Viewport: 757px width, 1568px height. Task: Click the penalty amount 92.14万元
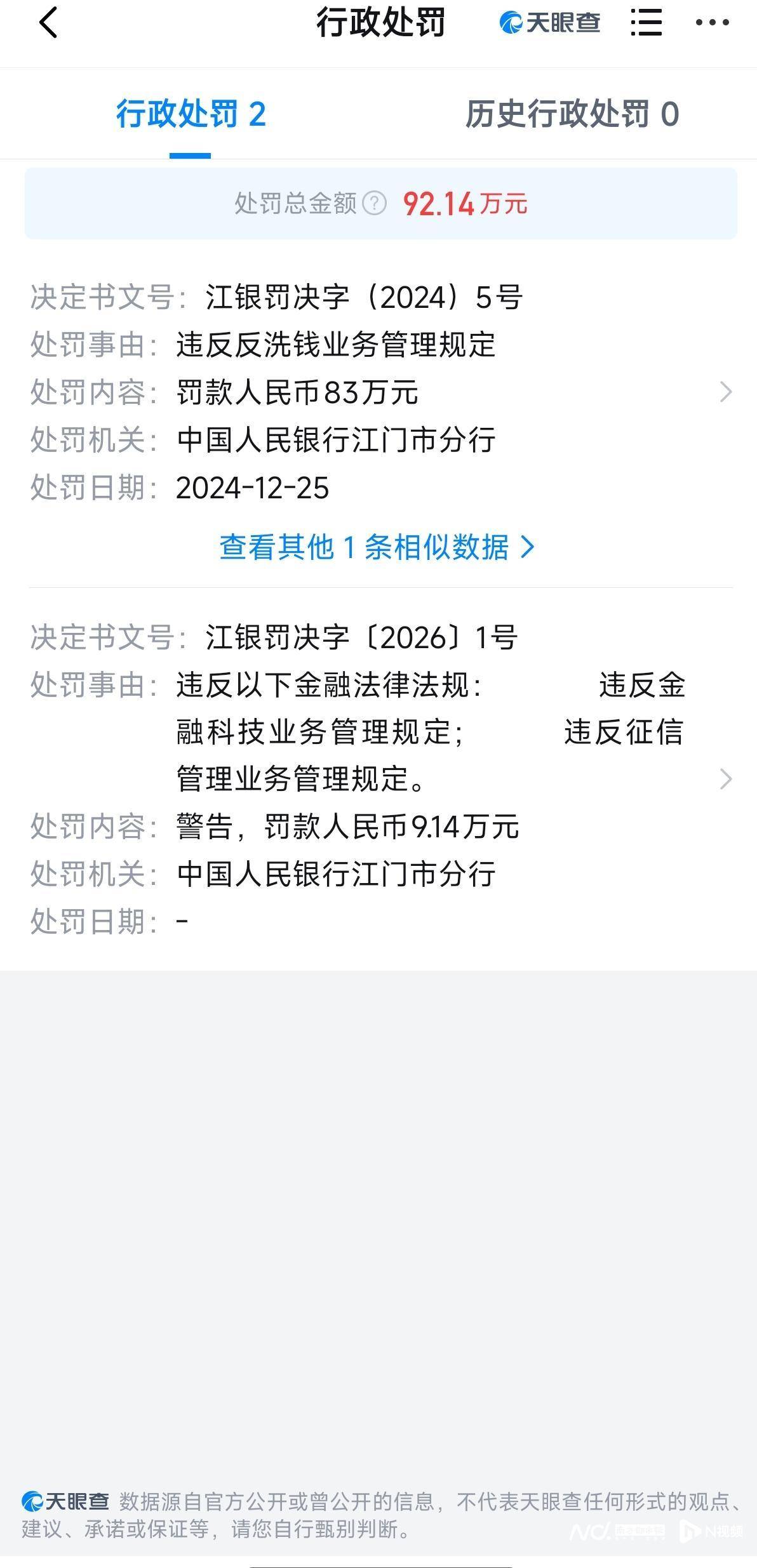[x=465, y=203]
